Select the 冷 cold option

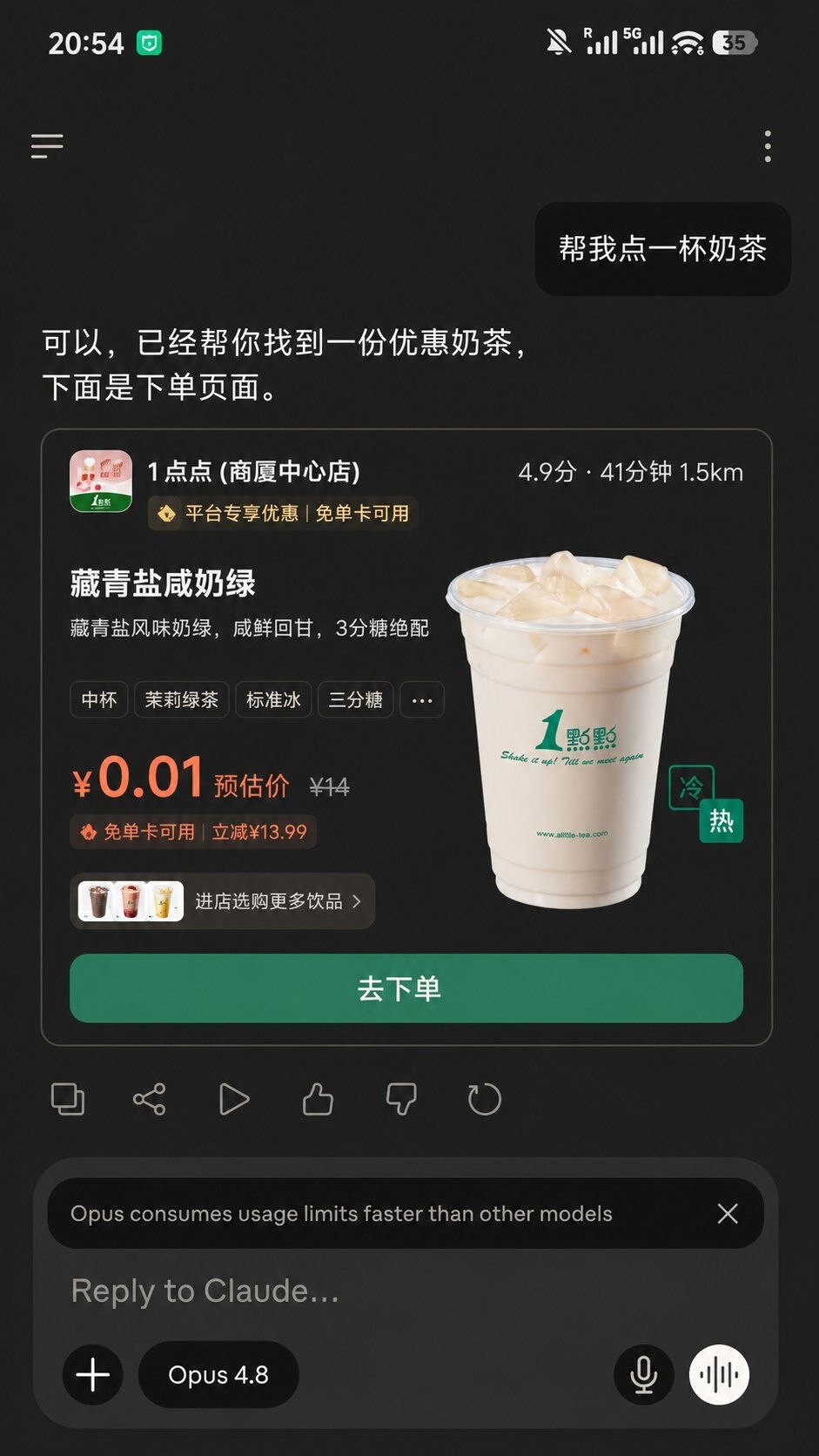click(690, 786)
